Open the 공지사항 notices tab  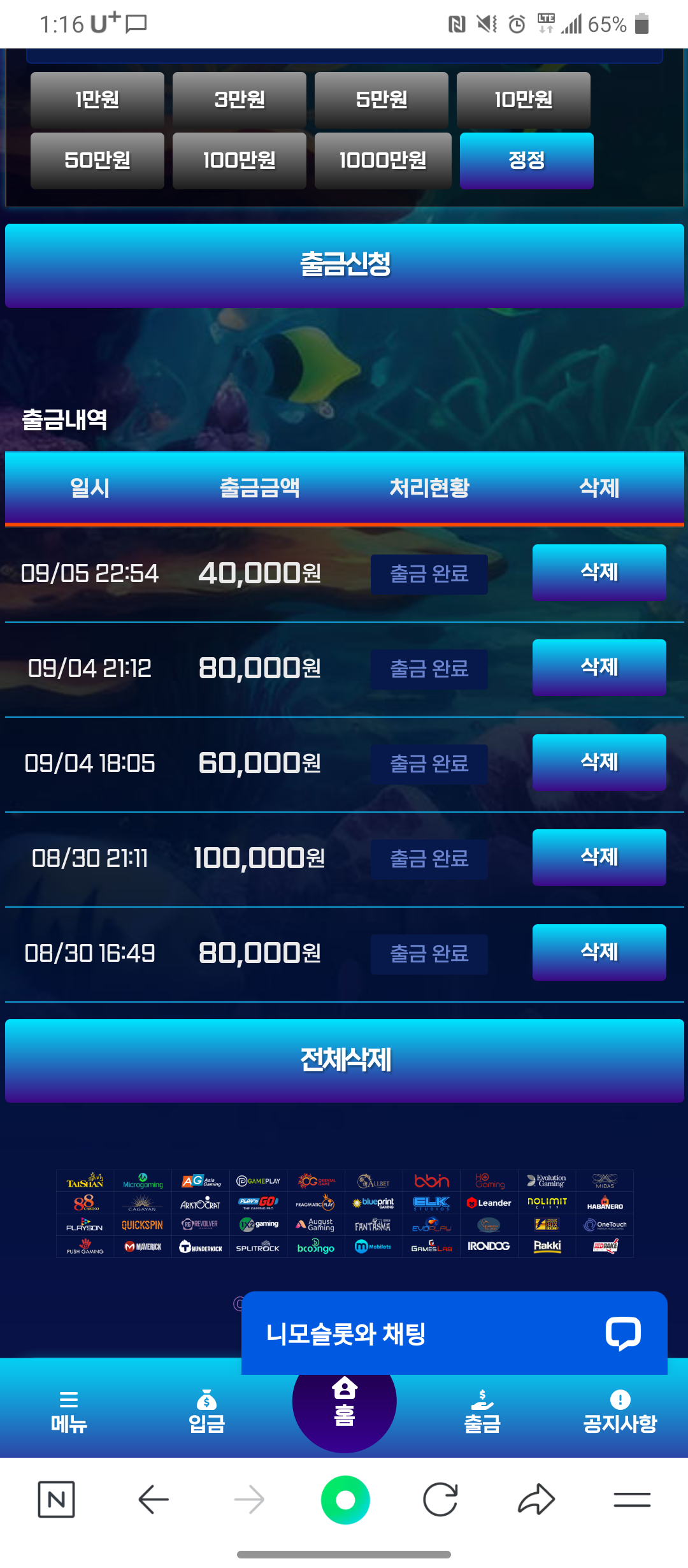(620, 1412)
